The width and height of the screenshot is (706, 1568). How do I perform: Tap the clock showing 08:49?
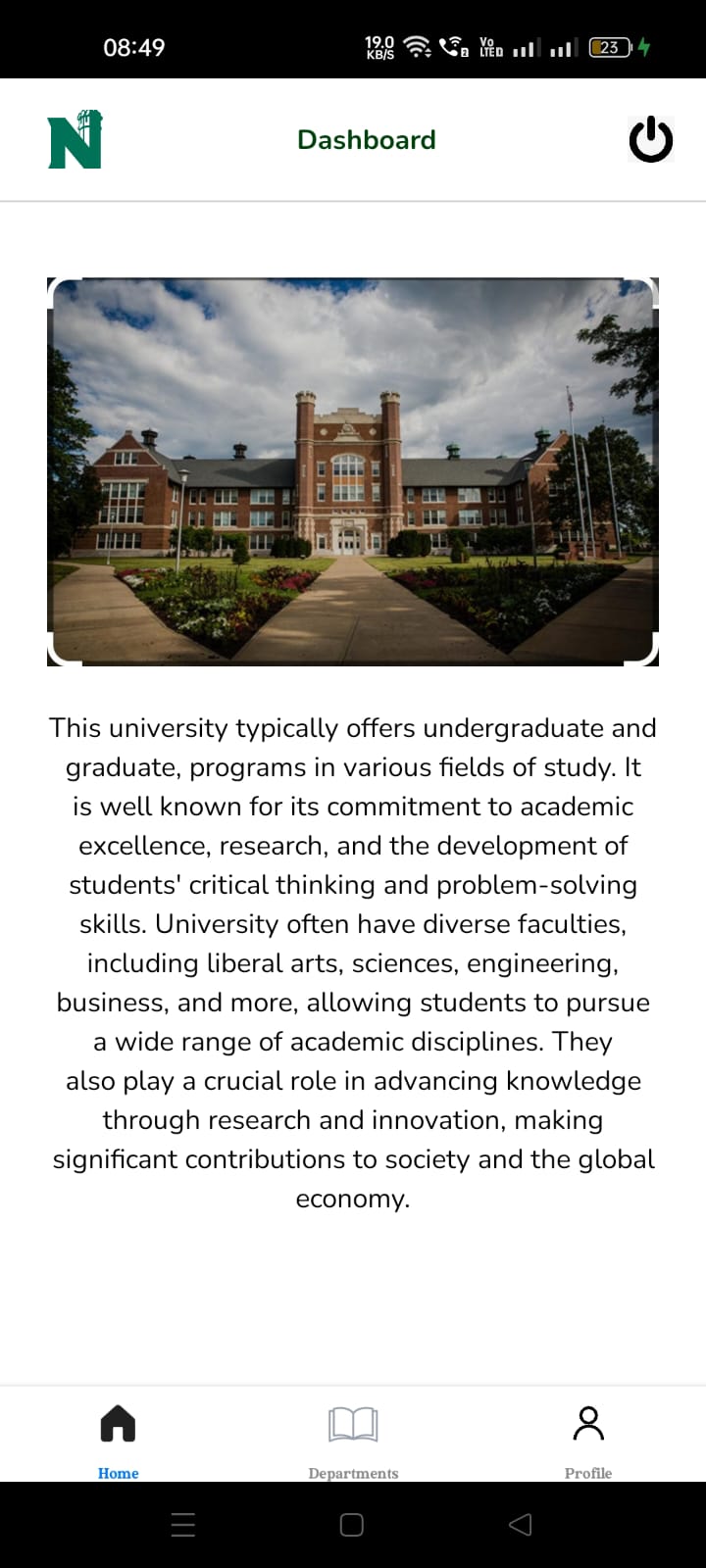[132, 45]
